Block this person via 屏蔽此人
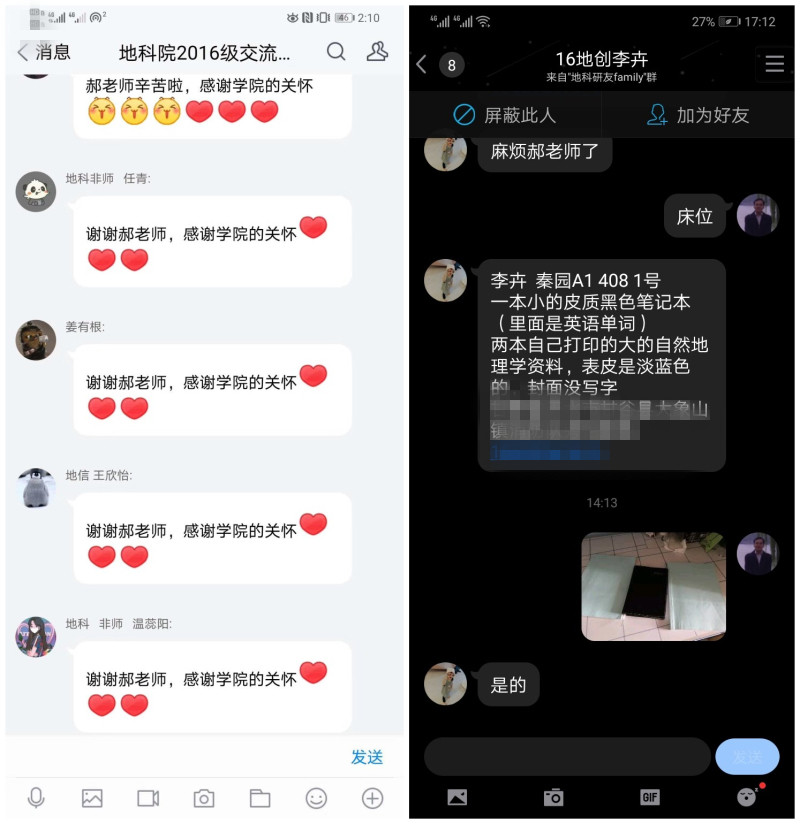 [504, 115]
